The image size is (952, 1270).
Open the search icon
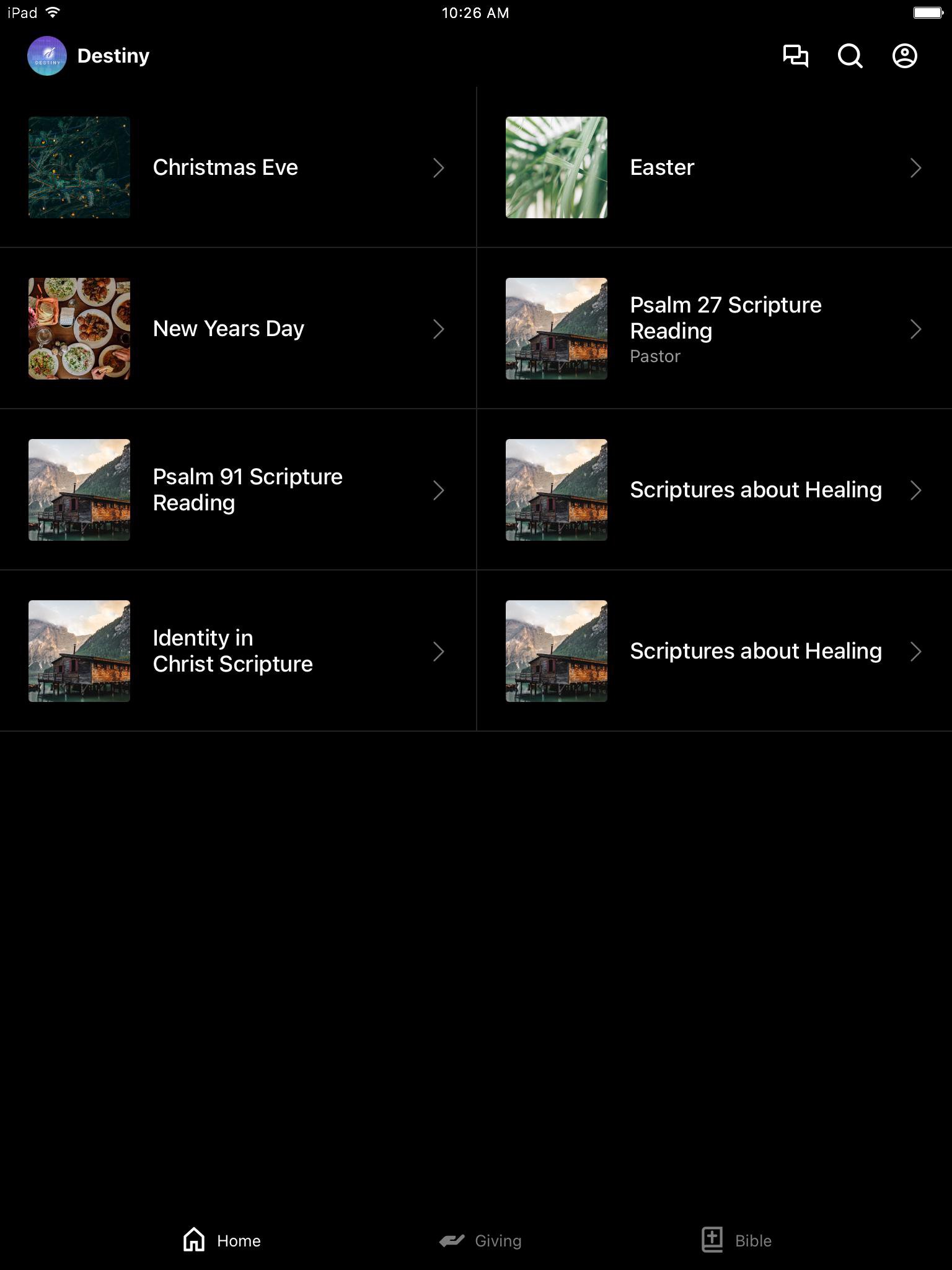tap(850, 56)
